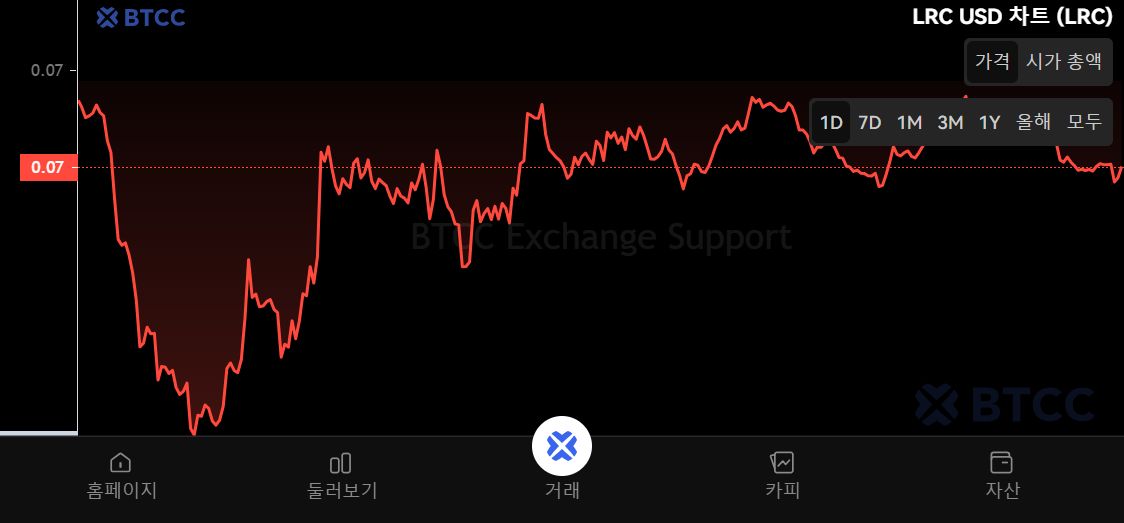Image resolution: width=1124 pixels, height=523 pixels.
Task: Select the 1Y time range
Action: (x=989, y=122)
